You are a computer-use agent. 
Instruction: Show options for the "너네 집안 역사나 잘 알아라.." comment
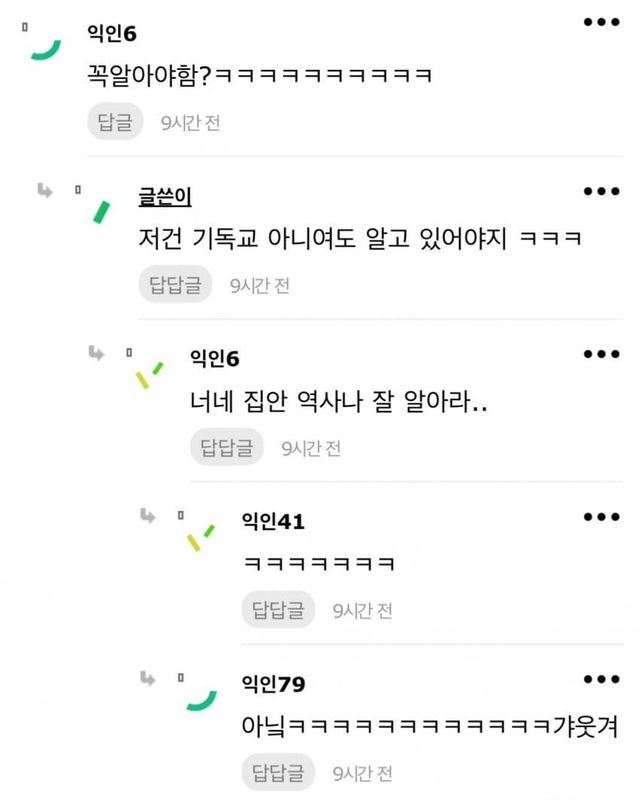pyautogui.click(x=607, y=354)
